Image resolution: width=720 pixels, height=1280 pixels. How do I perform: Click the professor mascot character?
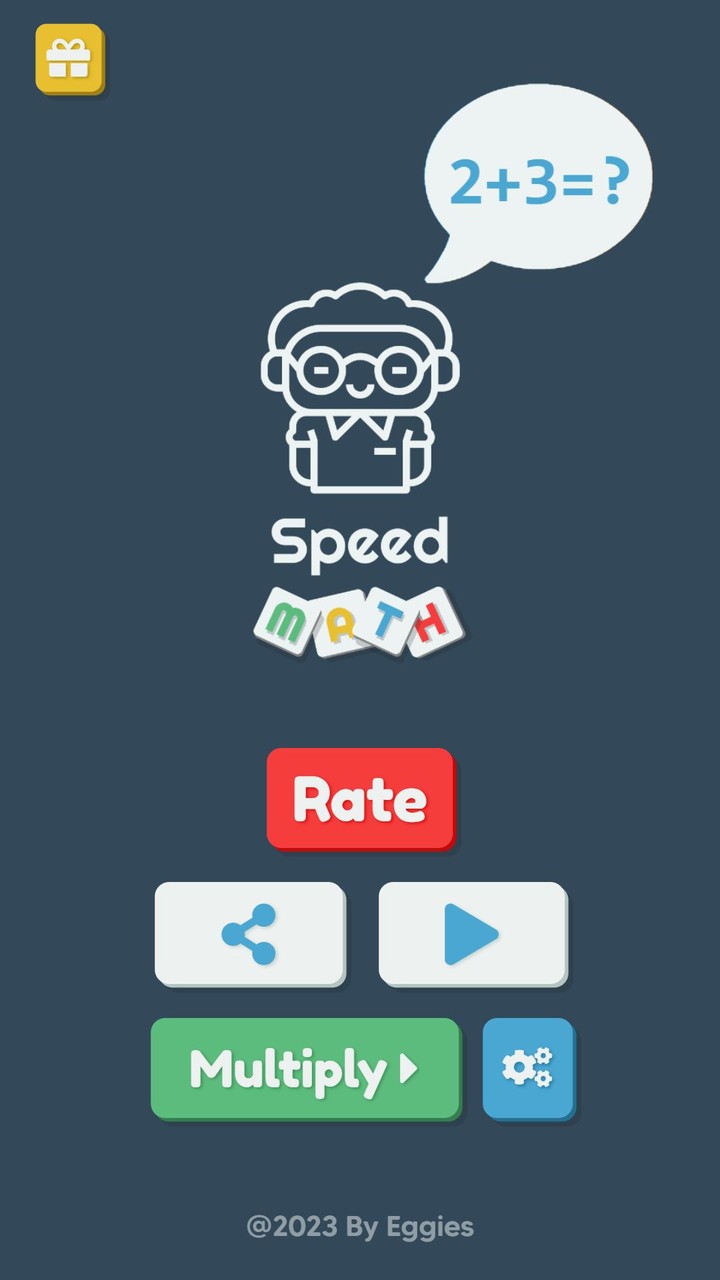point(360,390)
